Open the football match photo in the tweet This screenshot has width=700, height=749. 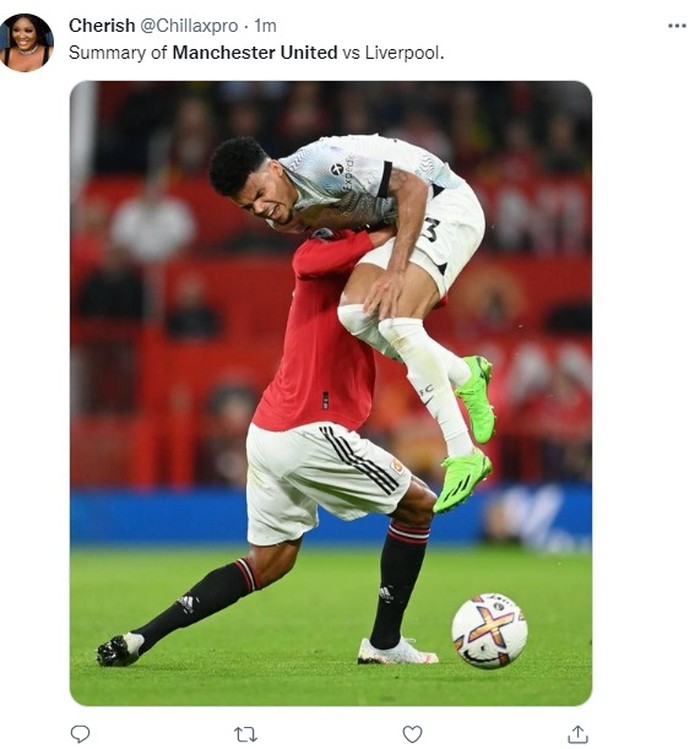330,393
